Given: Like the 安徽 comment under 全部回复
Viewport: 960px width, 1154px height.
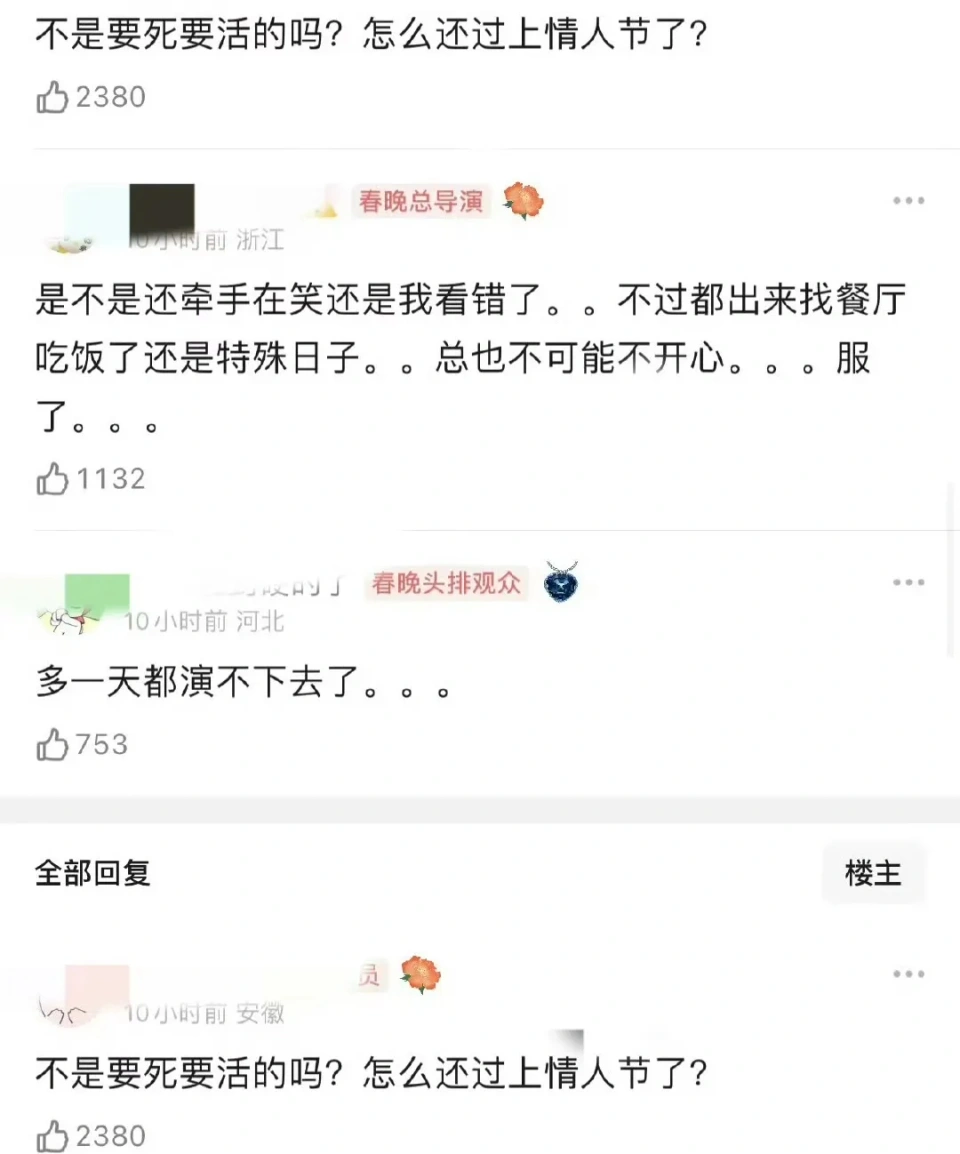Looking at the screenshot, I should pyautogui.click(x=52, y=1136).
